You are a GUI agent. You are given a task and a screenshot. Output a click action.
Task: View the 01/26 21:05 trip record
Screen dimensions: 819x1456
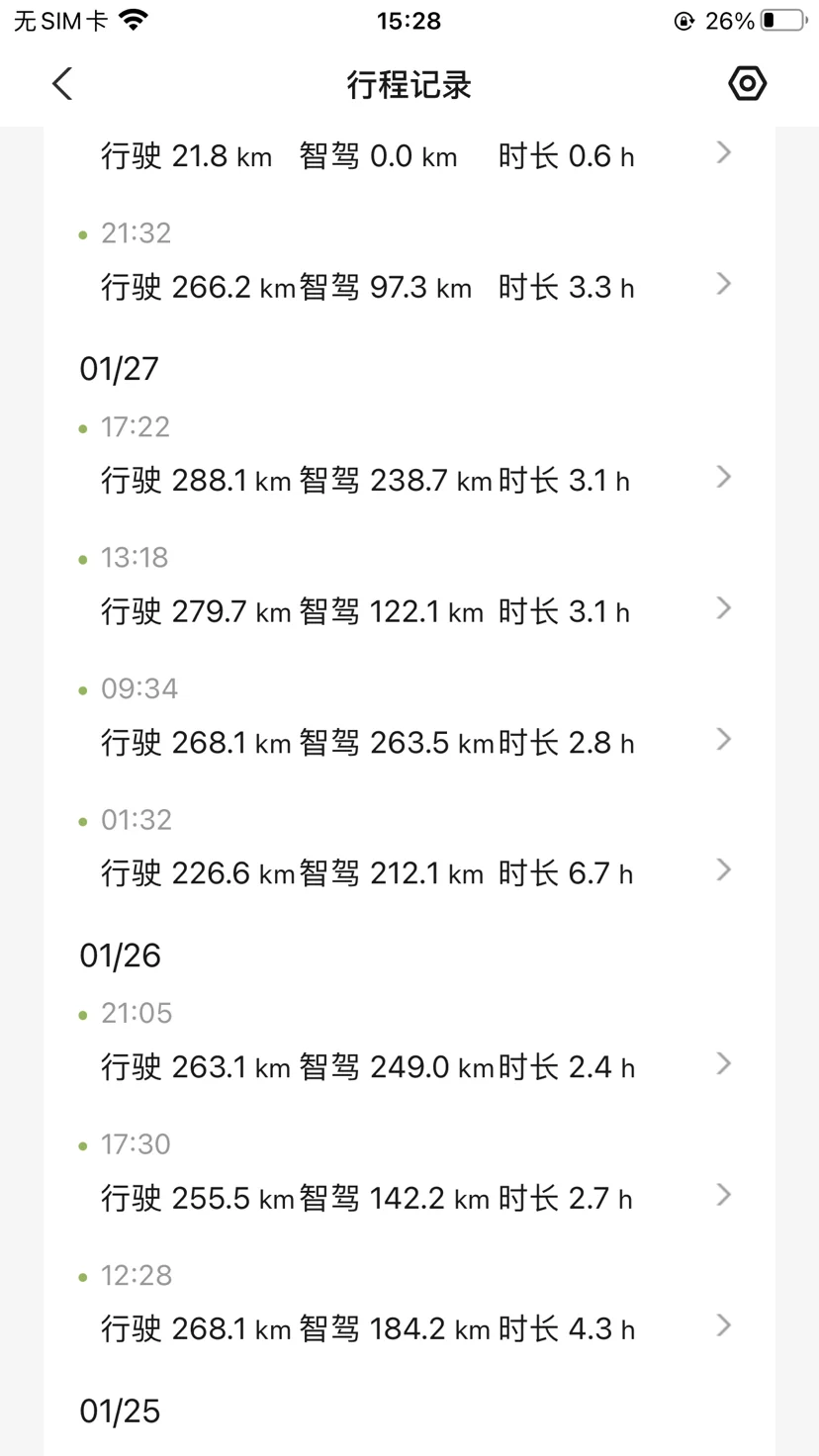pos(409,1043)
